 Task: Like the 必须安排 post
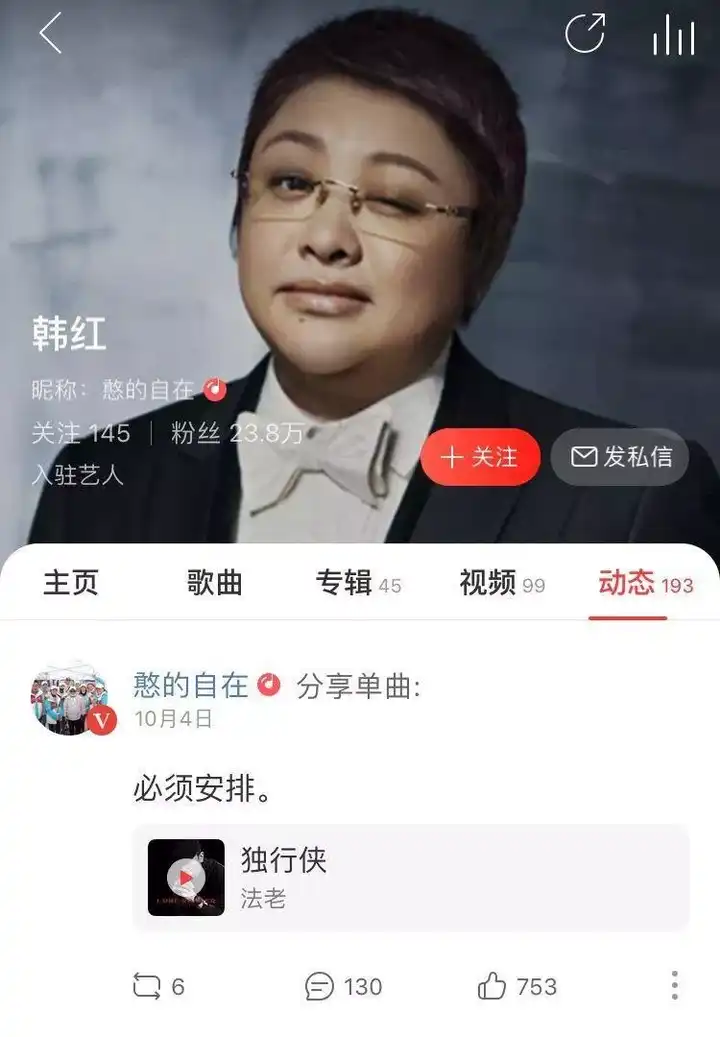coord(516,986)
